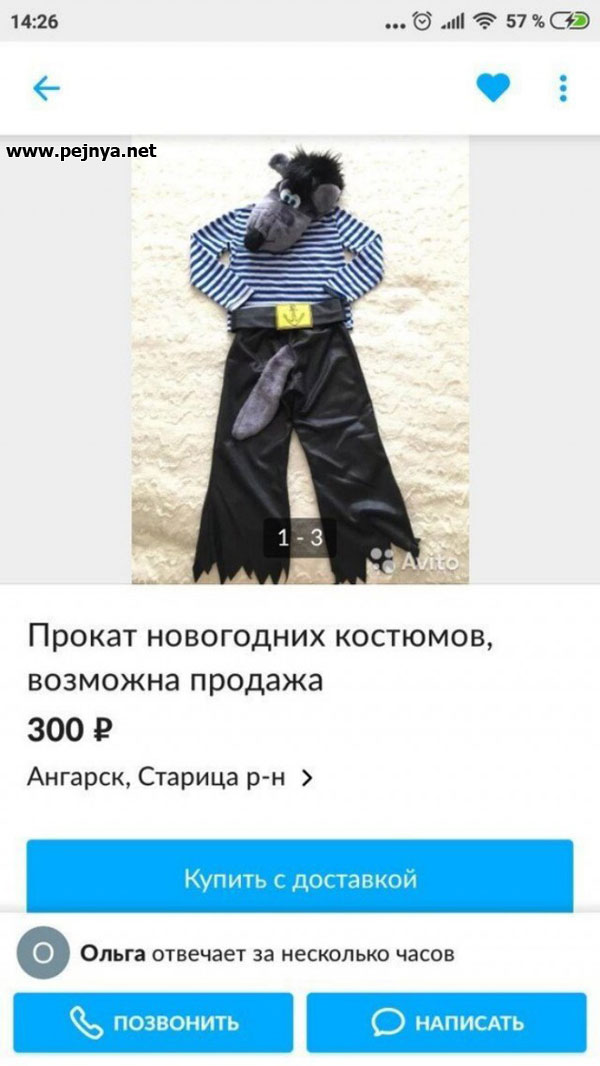Toggle the favorite heart for this listing
The height and width of the screenshot is (1066, 600).
click(492, 89)
